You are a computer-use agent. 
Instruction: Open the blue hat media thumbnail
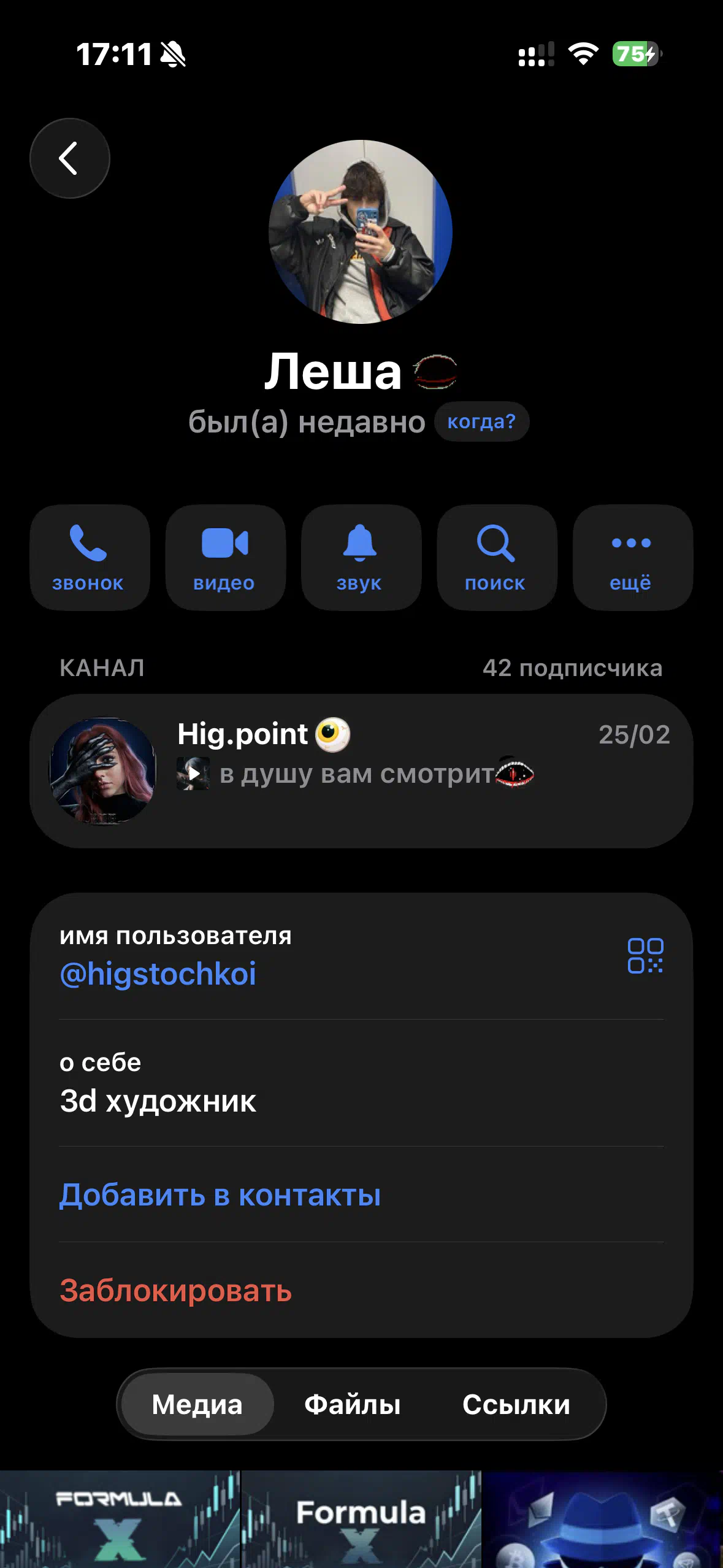click(x=602, y=1519)
